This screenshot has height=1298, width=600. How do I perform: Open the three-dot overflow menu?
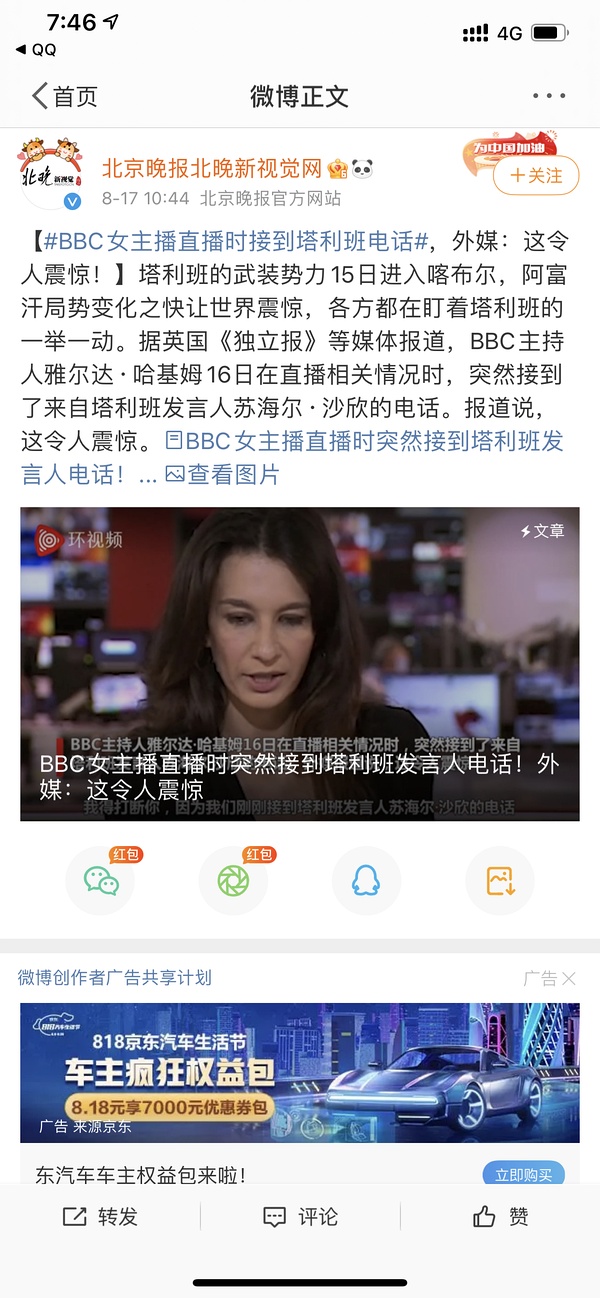point(549,96)
